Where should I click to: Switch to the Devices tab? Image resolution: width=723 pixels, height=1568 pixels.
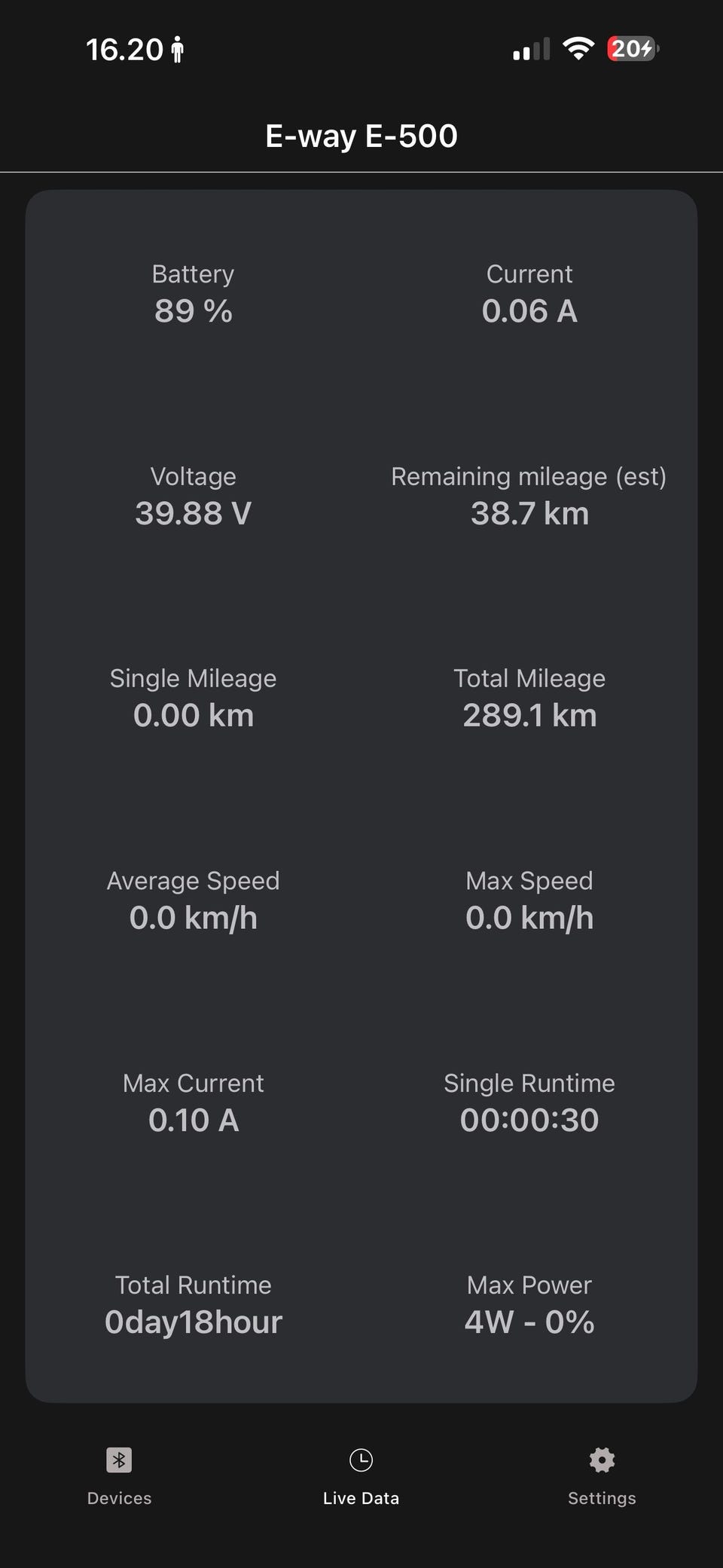[x=119, y=1475]
